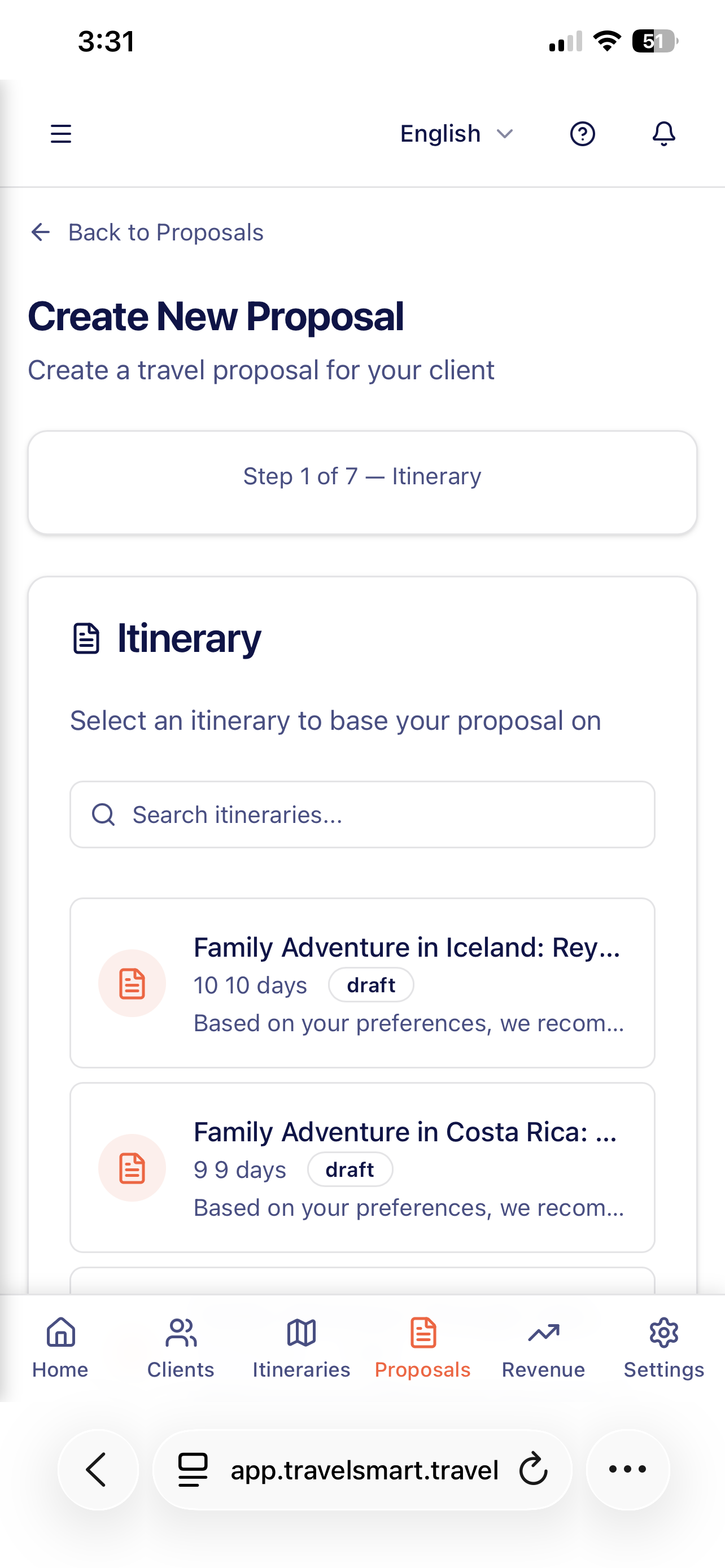
Task: Click Back to Proposals link
Action: coord(146,232)
